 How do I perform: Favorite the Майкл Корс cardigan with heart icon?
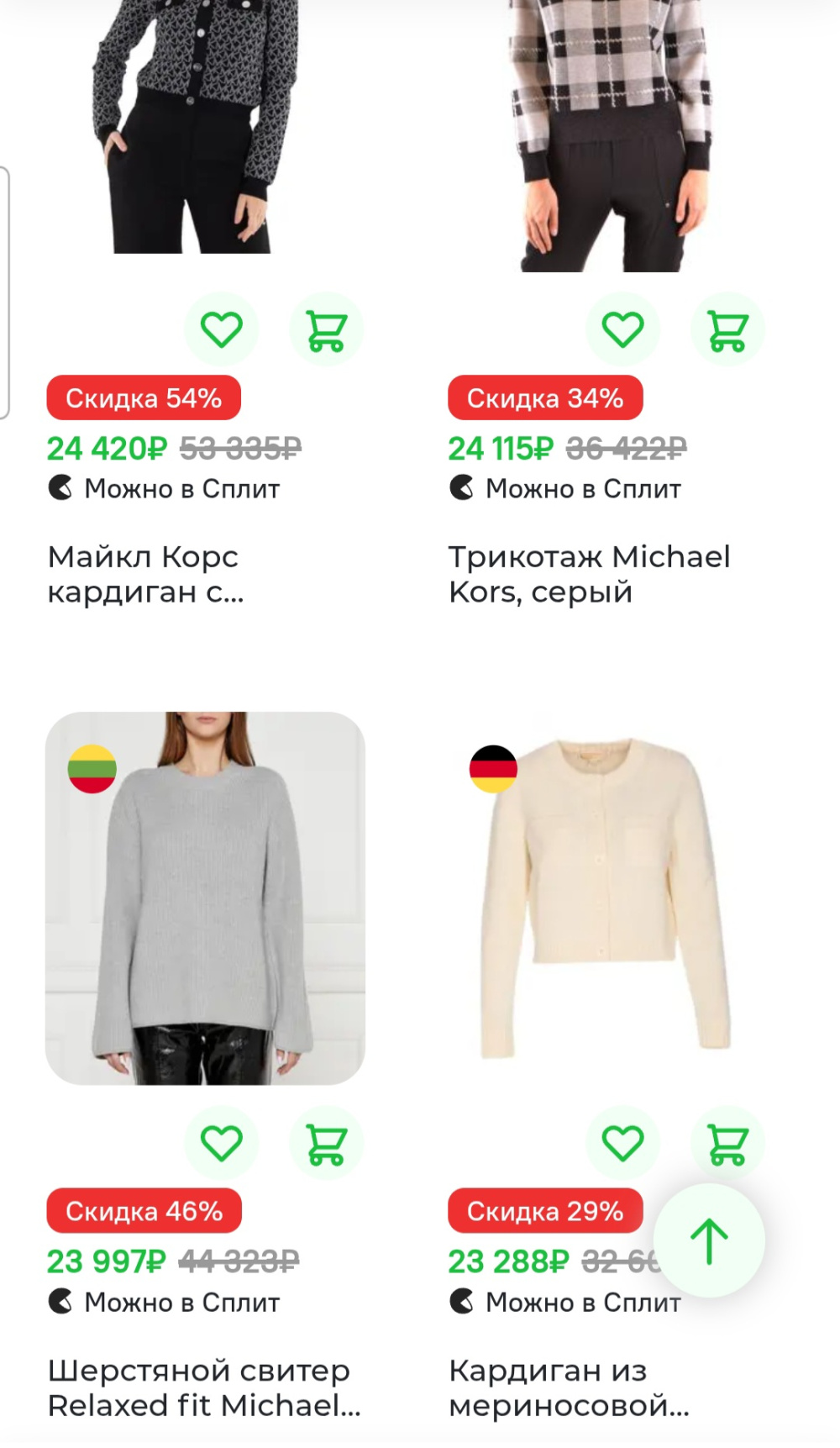tap(221, 329)
